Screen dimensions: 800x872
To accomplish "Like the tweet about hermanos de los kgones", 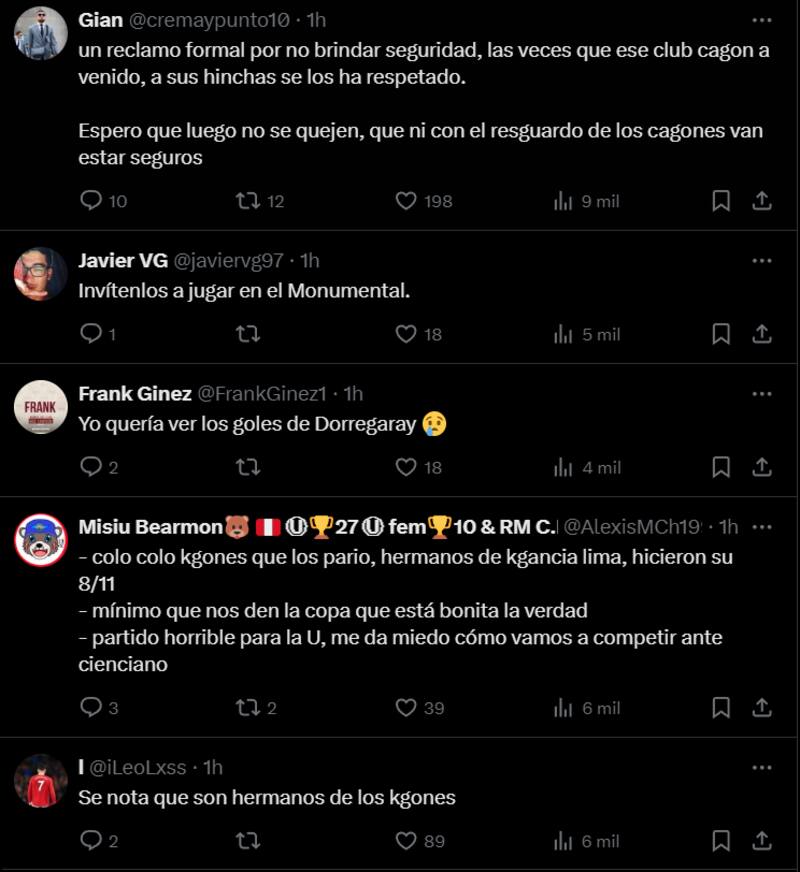I will [x=404, y=841].
